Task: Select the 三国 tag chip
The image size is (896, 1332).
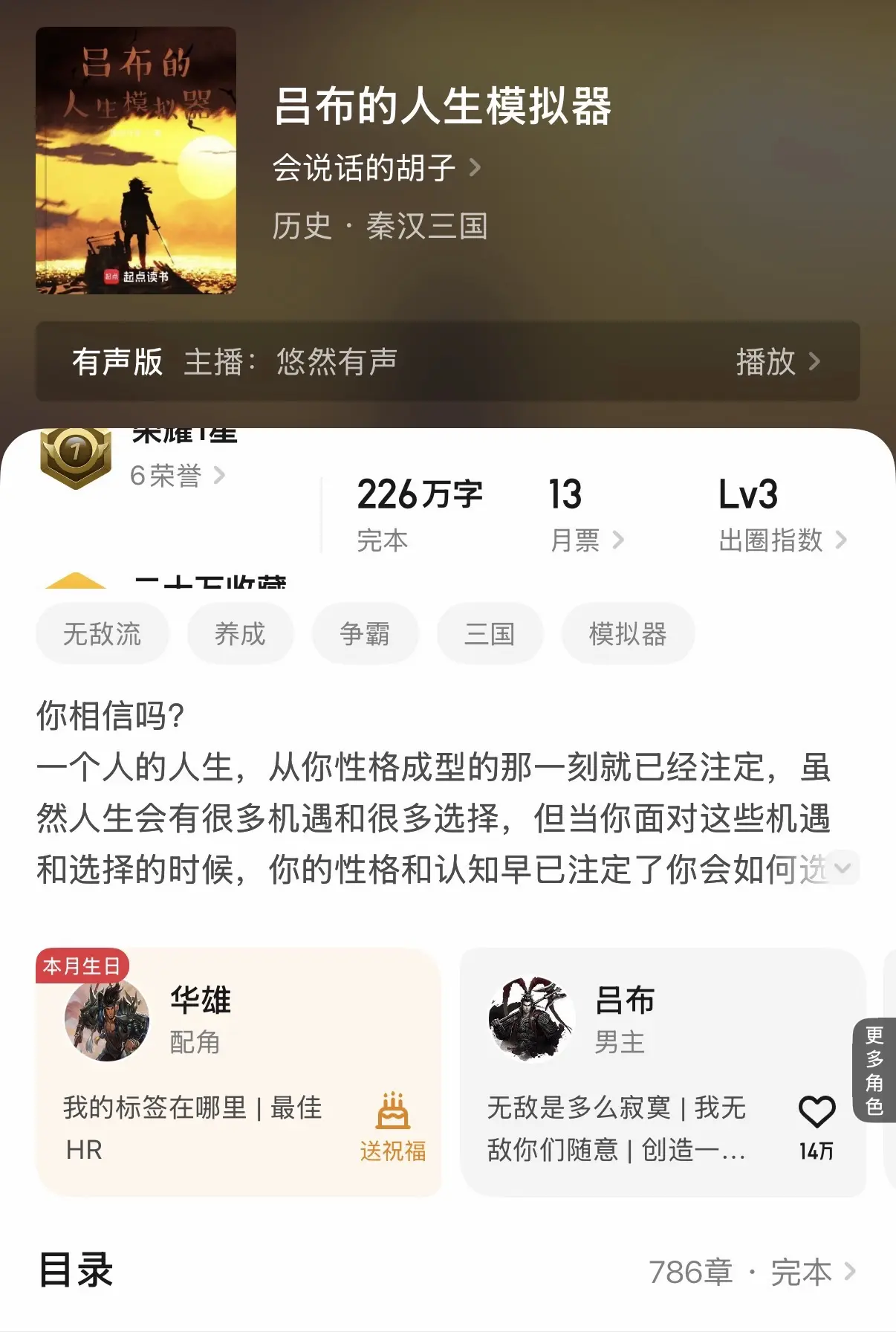Action: (x=490, y=634)
